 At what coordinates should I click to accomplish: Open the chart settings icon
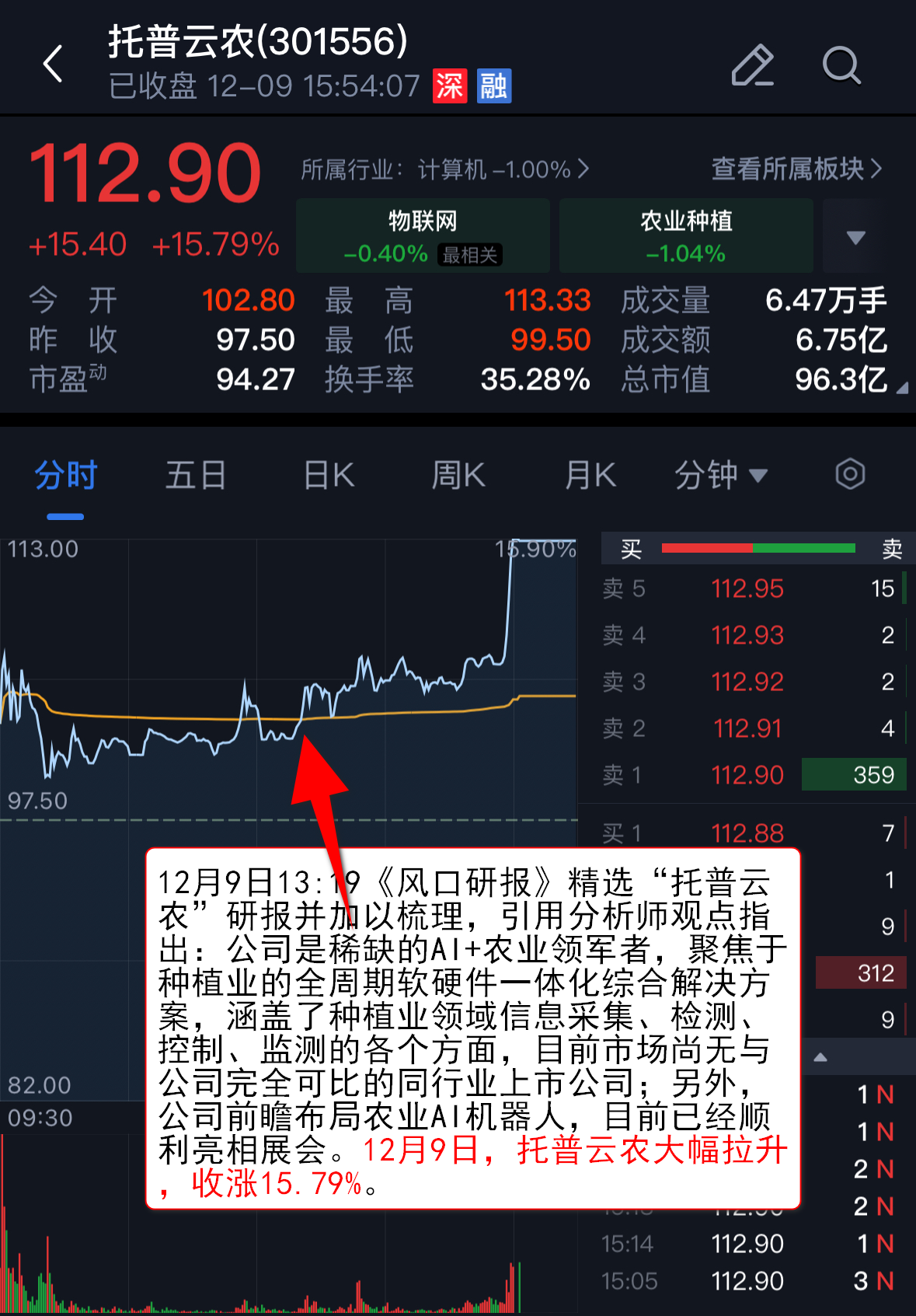(x=850, y=474)
